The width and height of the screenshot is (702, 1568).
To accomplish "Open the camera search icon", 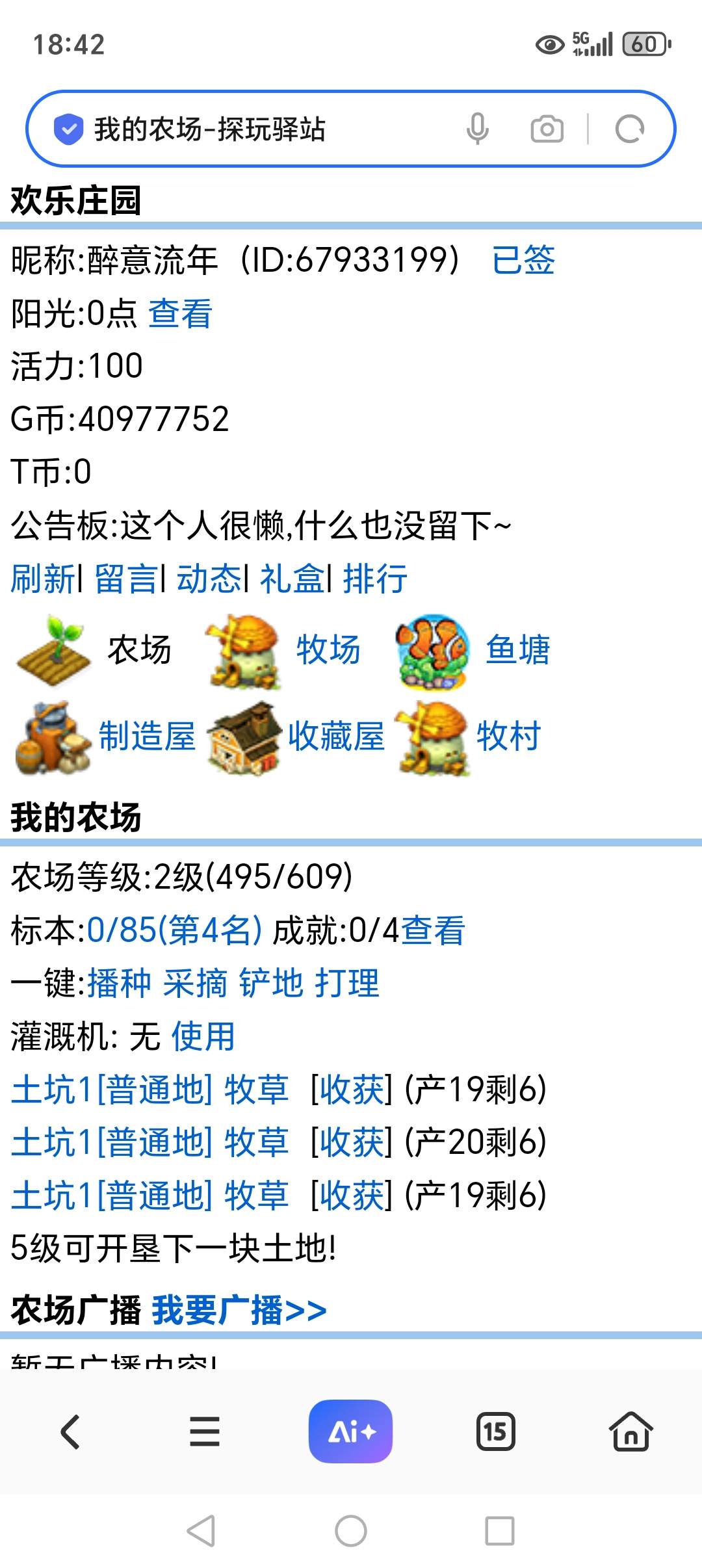I will (547, 129).
